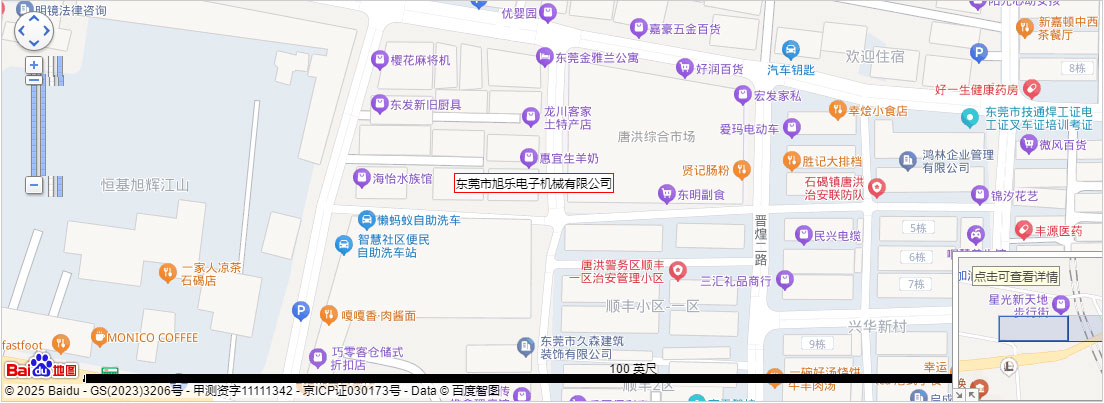Open the Baidu Map logo link
The height and width of the screenshot is (403, 1104).
40,367
